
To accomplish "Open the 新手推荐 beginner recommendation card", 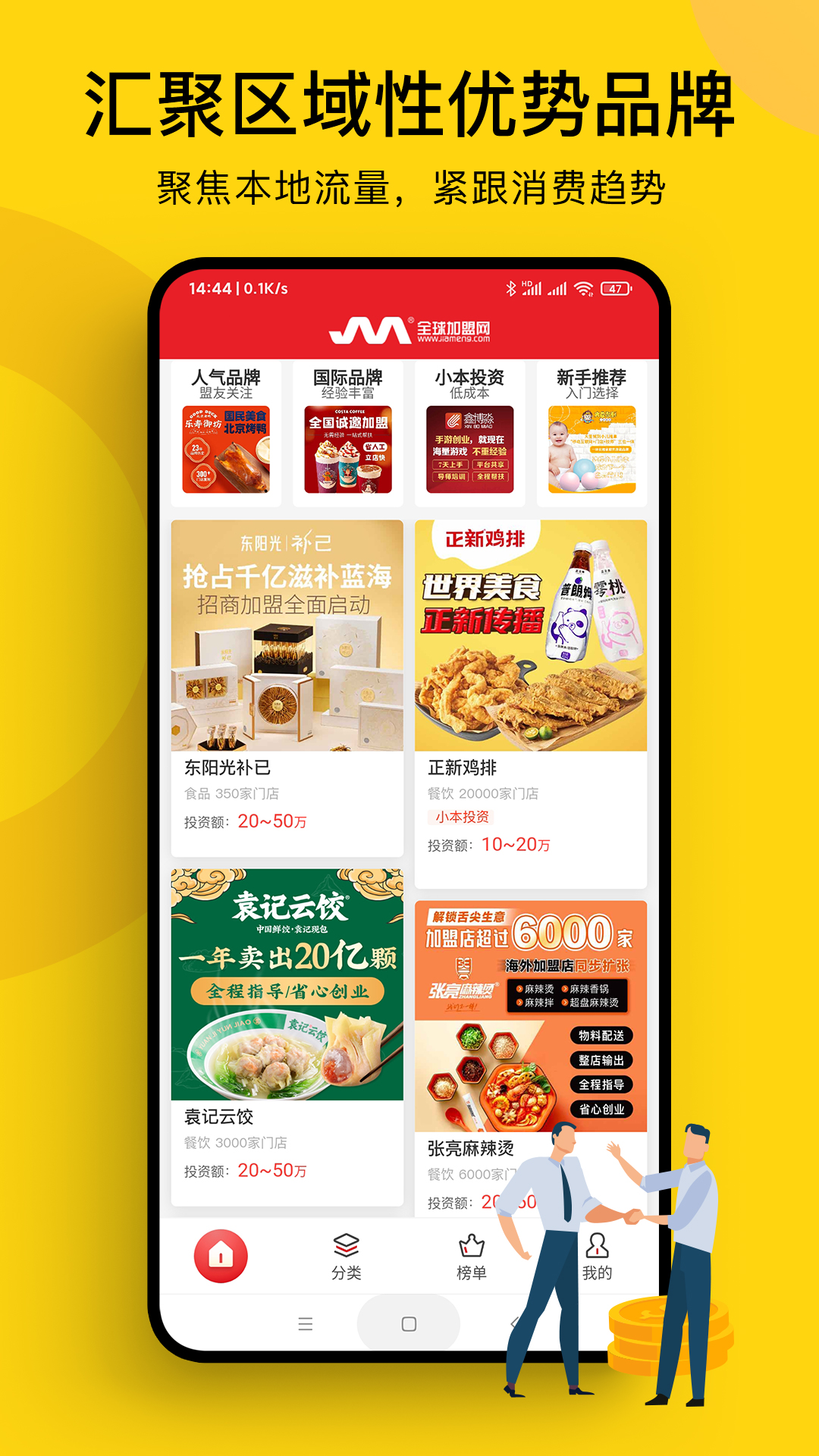I will click(595, 432).
